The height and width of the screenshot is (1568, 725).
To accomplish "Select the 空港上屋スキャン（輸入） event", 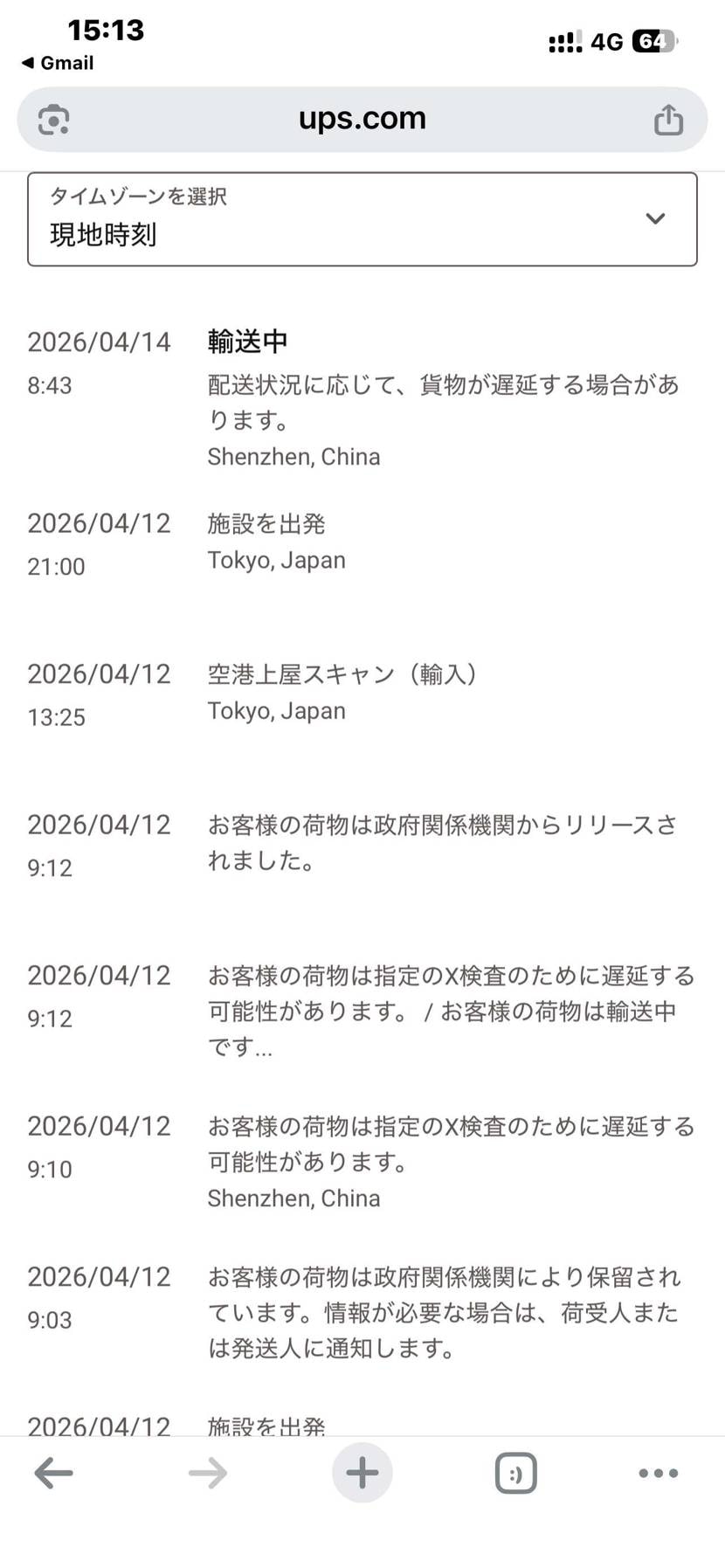I will point(343,674).
